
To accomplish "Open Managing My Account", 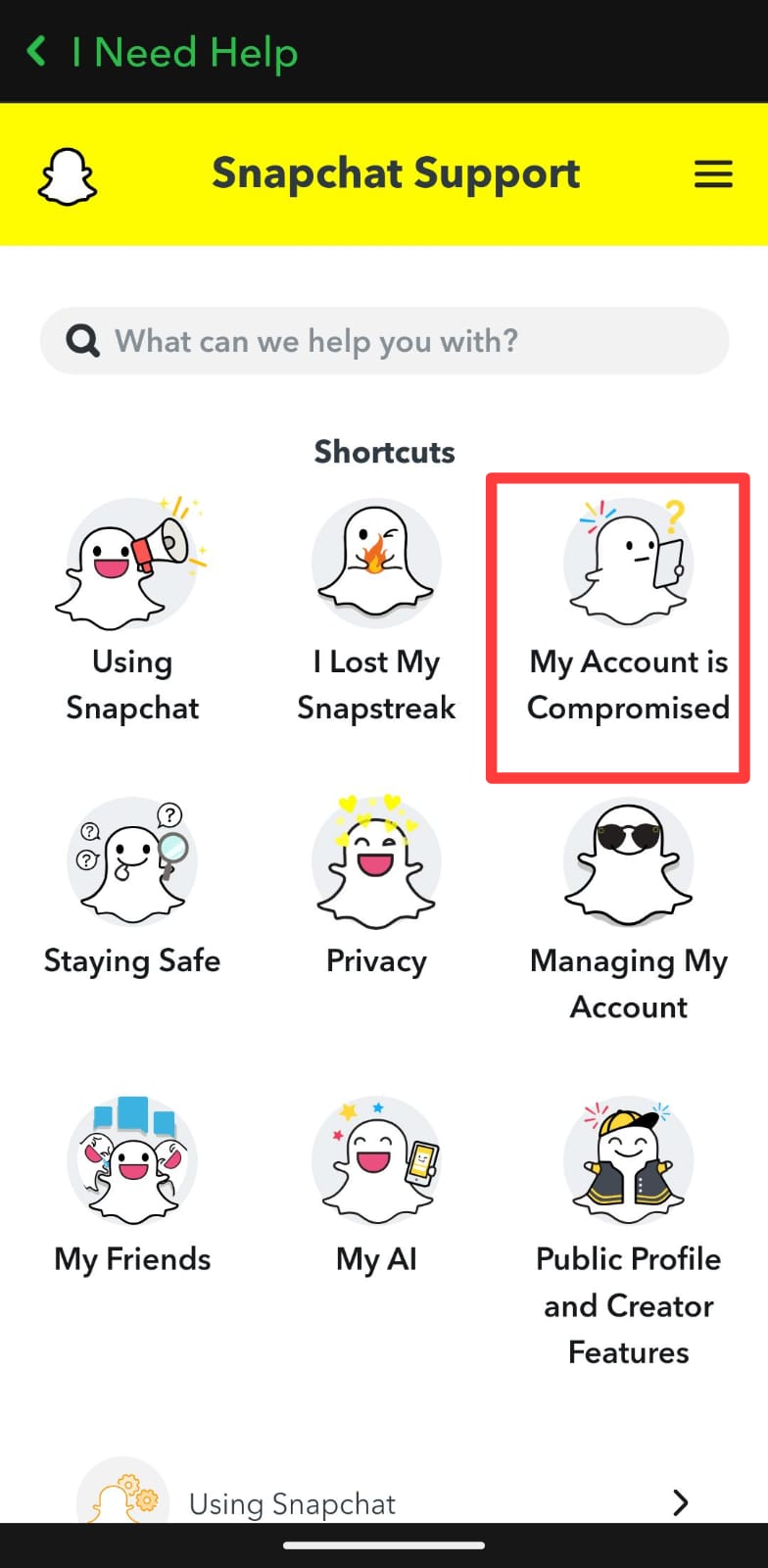I will click(x=628, y=911).
